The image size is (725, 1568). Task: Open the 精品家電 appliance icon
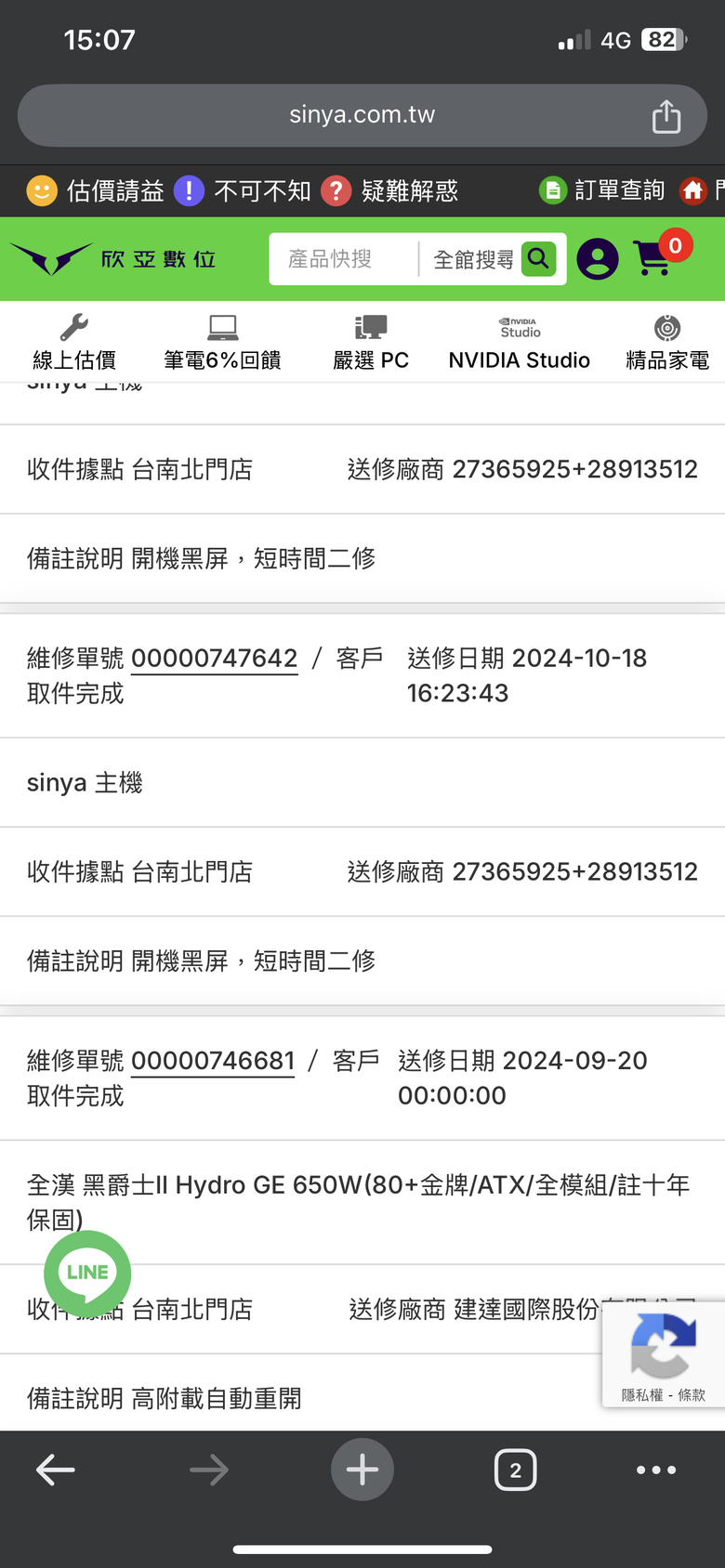click(666, 328)
